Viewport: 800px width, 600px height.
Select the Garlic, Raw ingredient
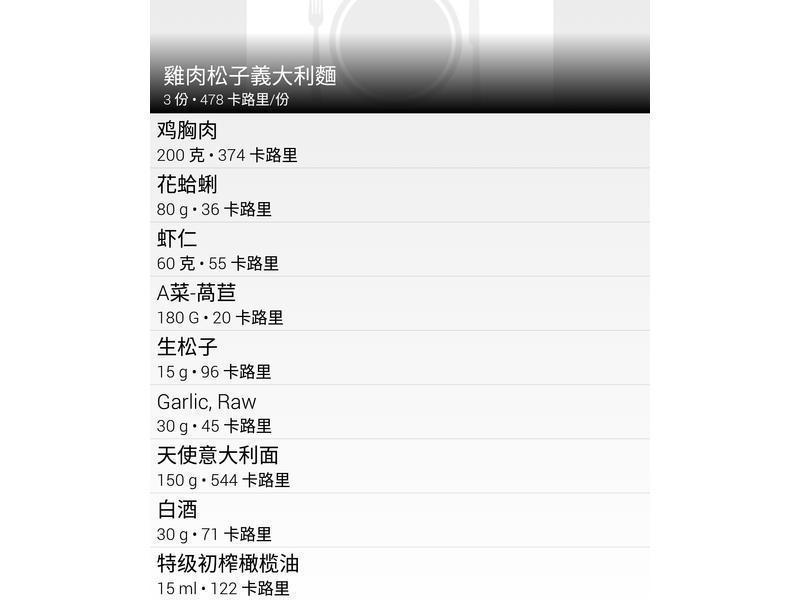[400, 411]
